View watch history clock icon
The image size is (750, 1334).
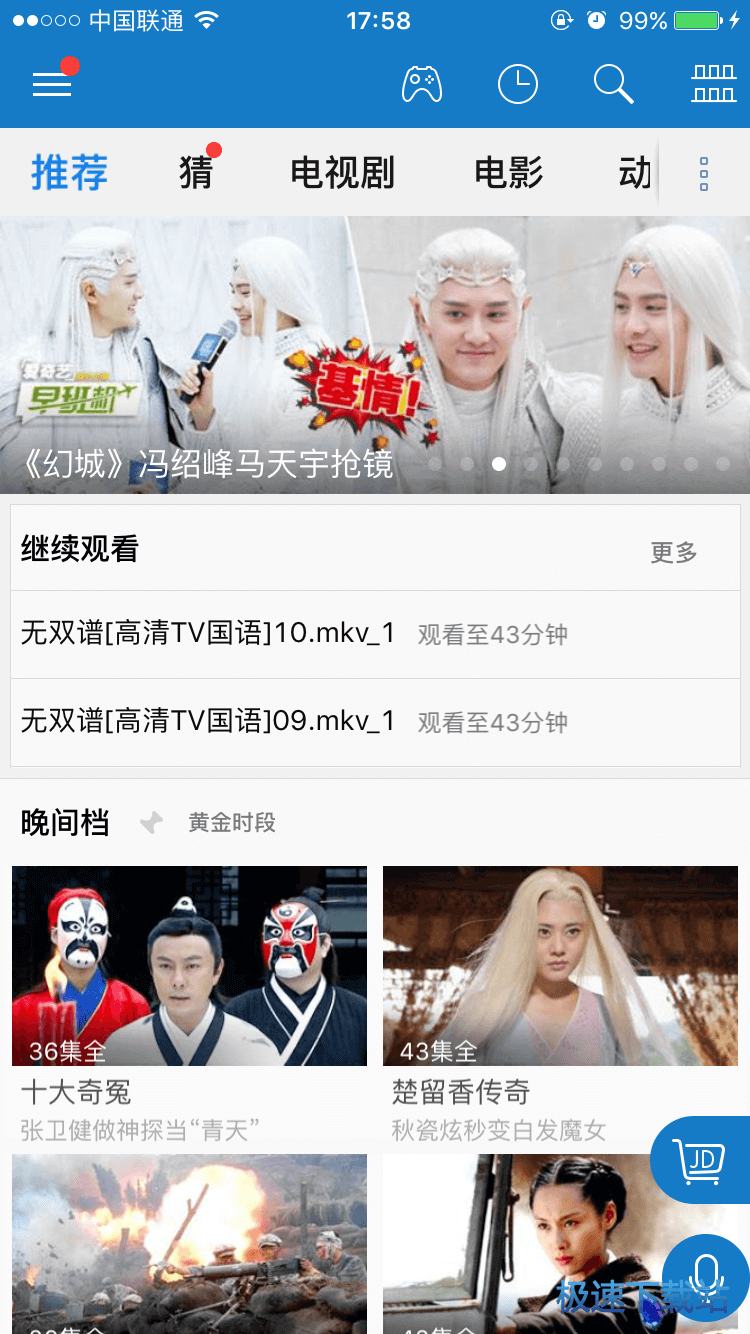tap(518, 84)
